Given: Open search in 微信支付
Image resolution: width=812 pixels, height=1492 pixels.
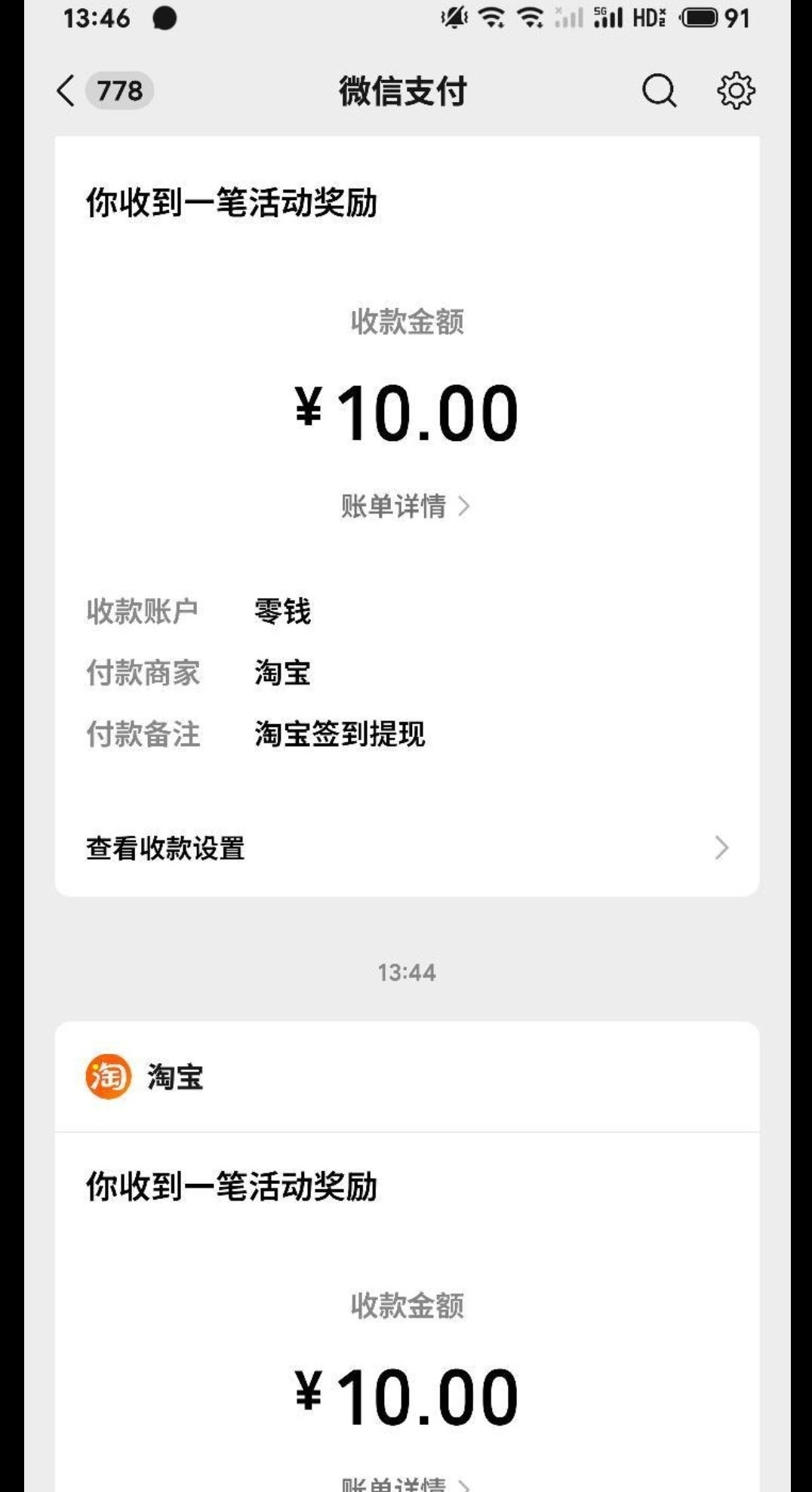Looking at the screenshot, I should [659, 91].
